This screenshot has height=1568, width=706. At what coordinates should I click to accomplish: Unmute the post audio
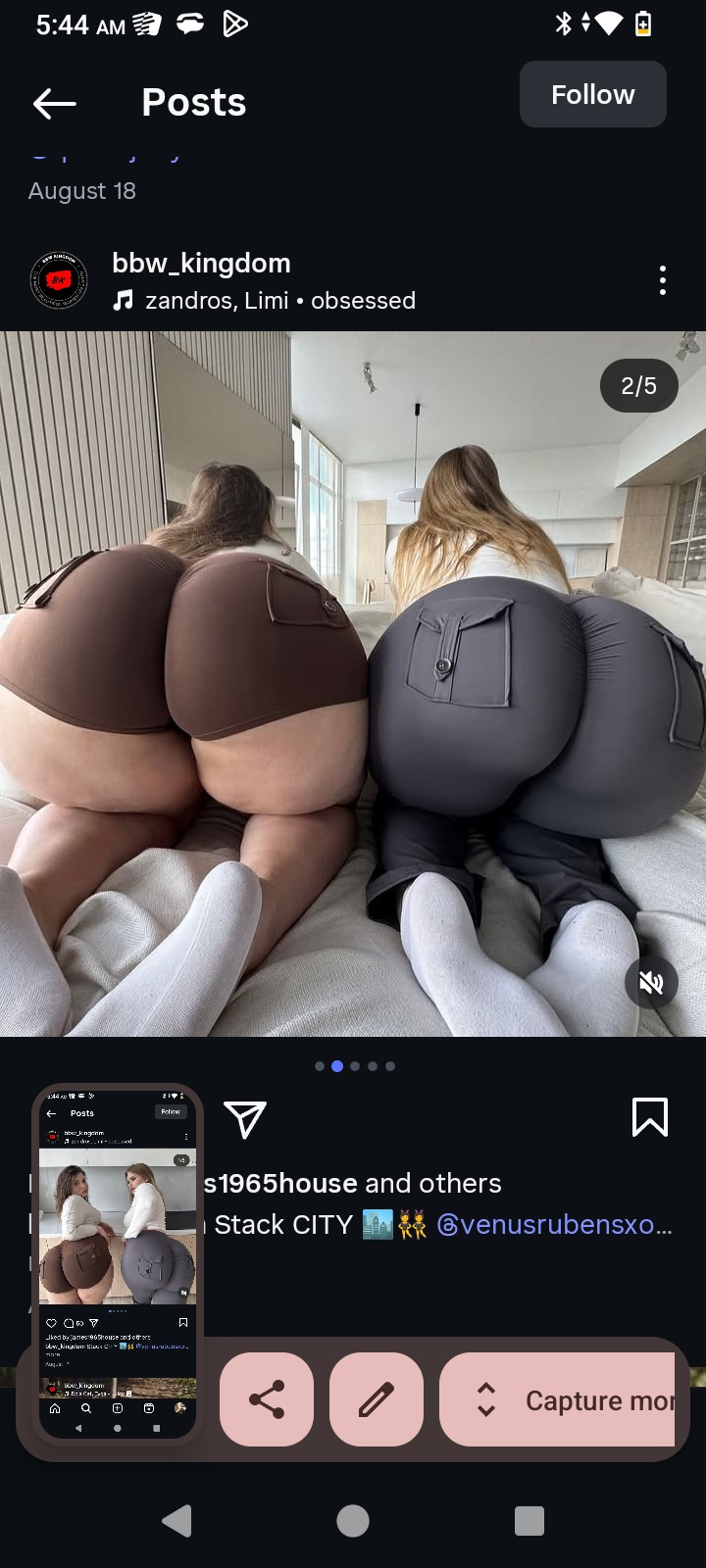651,982
